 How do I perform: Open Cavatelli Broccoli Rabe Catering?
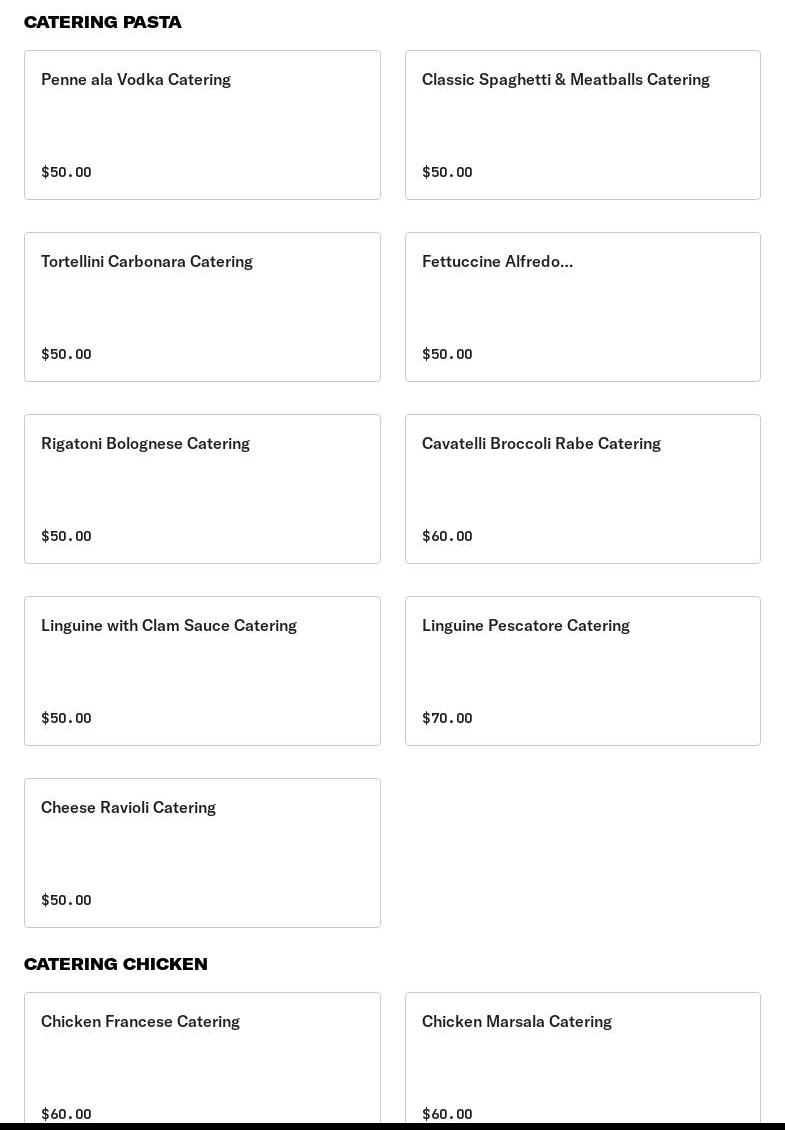coord(582,489)
